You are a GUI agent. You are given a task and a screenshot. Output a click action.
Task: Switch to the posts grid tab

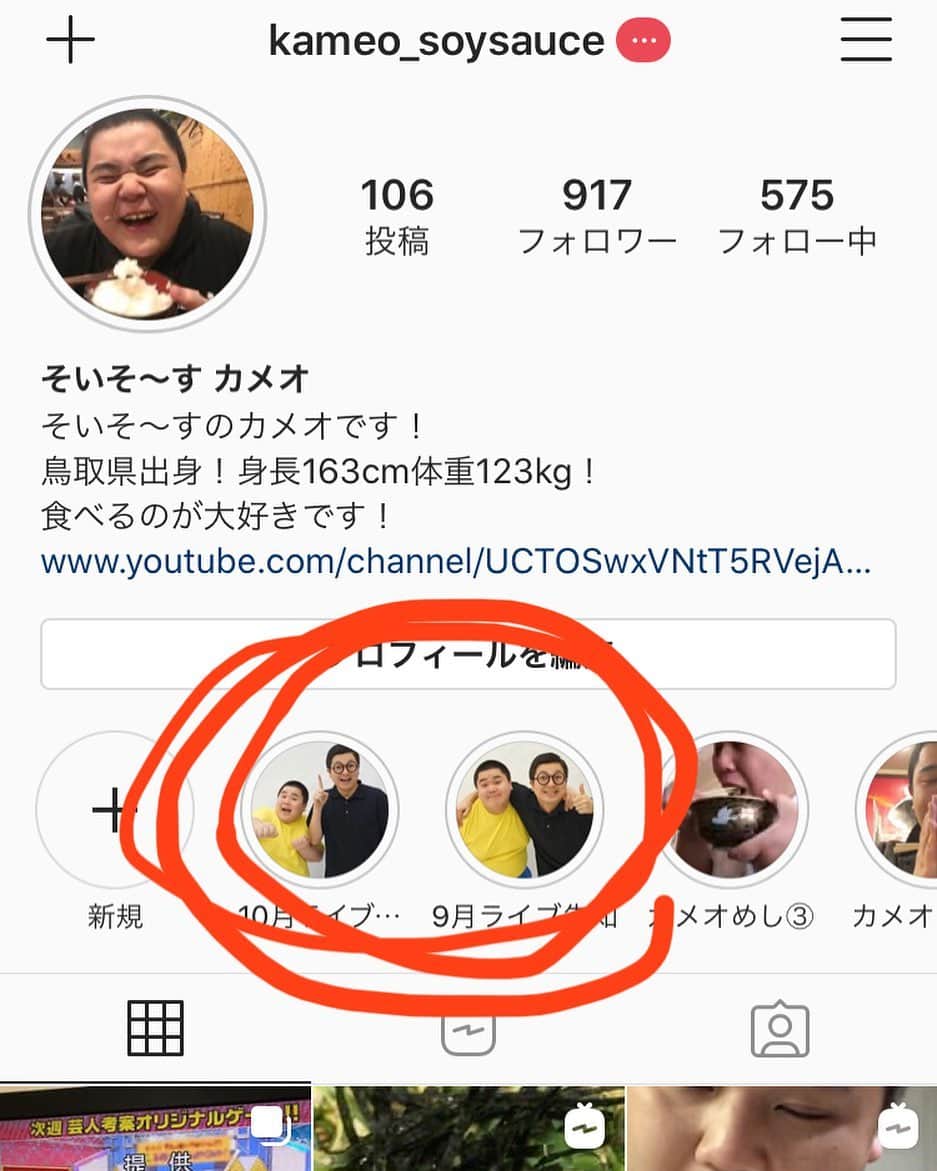click(x=155, y=1027)
